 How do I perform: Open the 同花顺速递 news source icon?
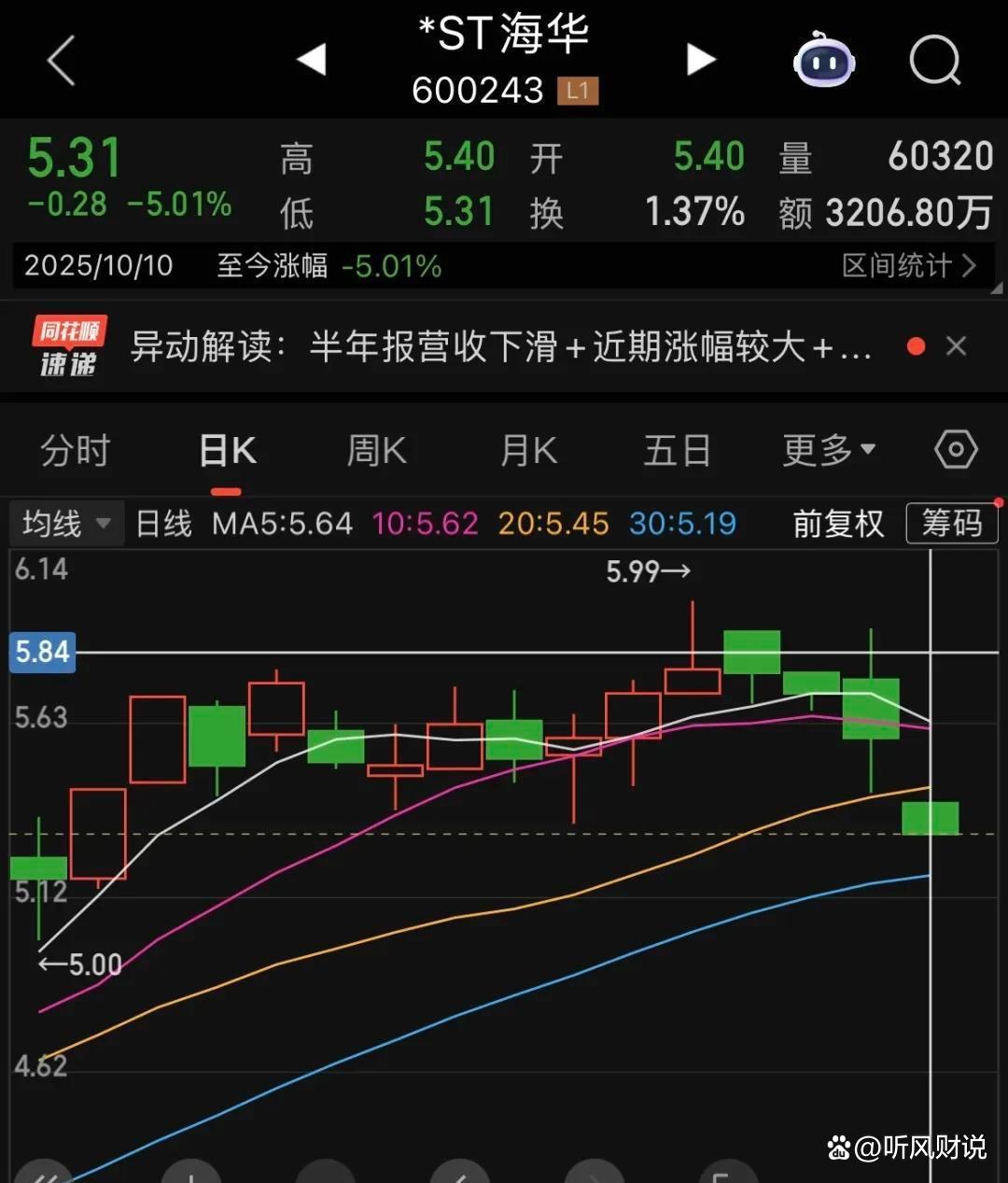click(67, 345)
